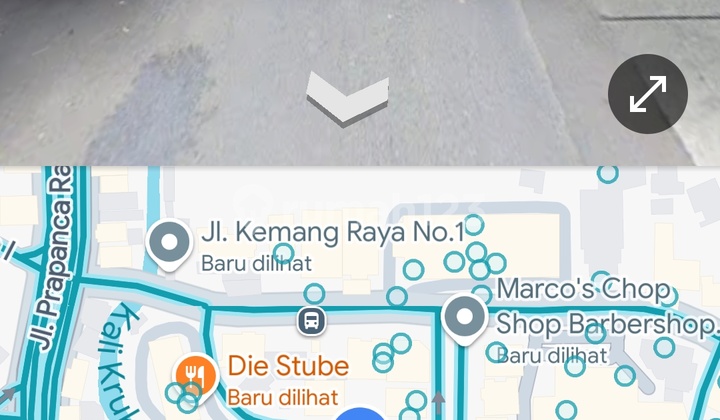Select Marco's Chop Shop Barbershop marker
Viewport: 720px width, 420px height.
(464, 318)
